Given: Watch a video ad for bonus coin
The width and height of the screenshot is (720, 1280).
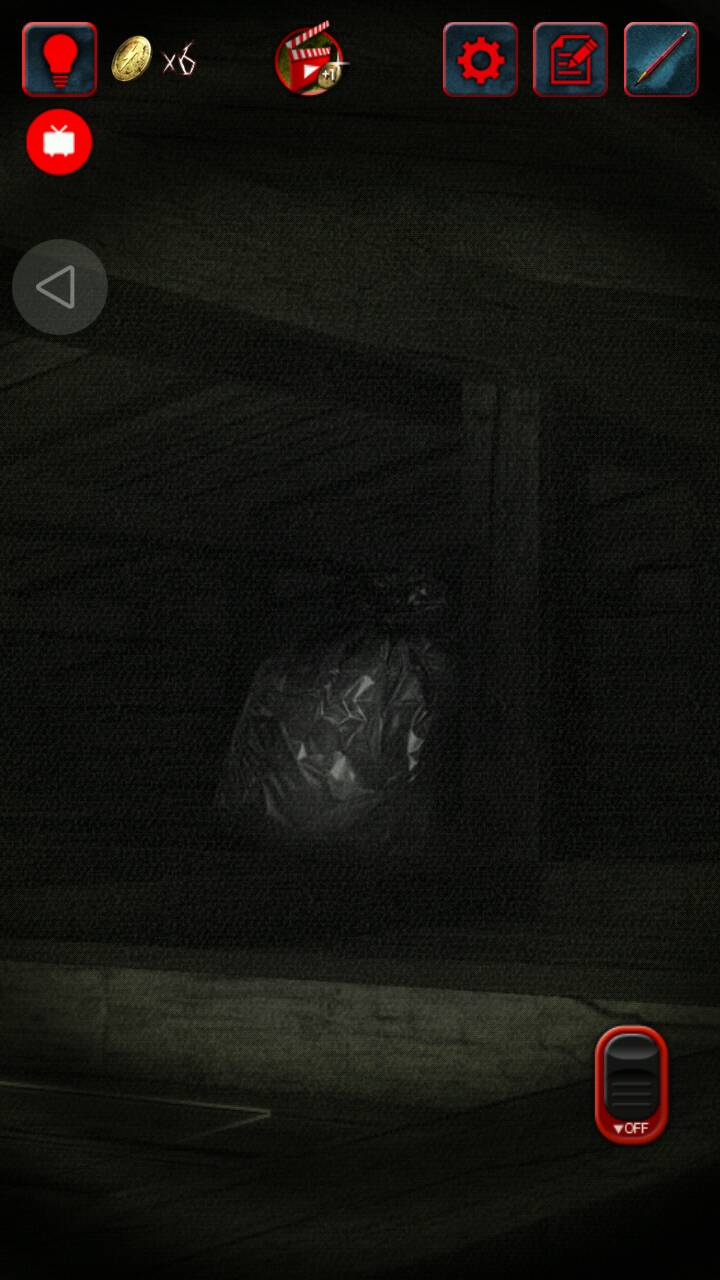Looking at the screenshot, I should pyautogui.click(x=310, y=60).
